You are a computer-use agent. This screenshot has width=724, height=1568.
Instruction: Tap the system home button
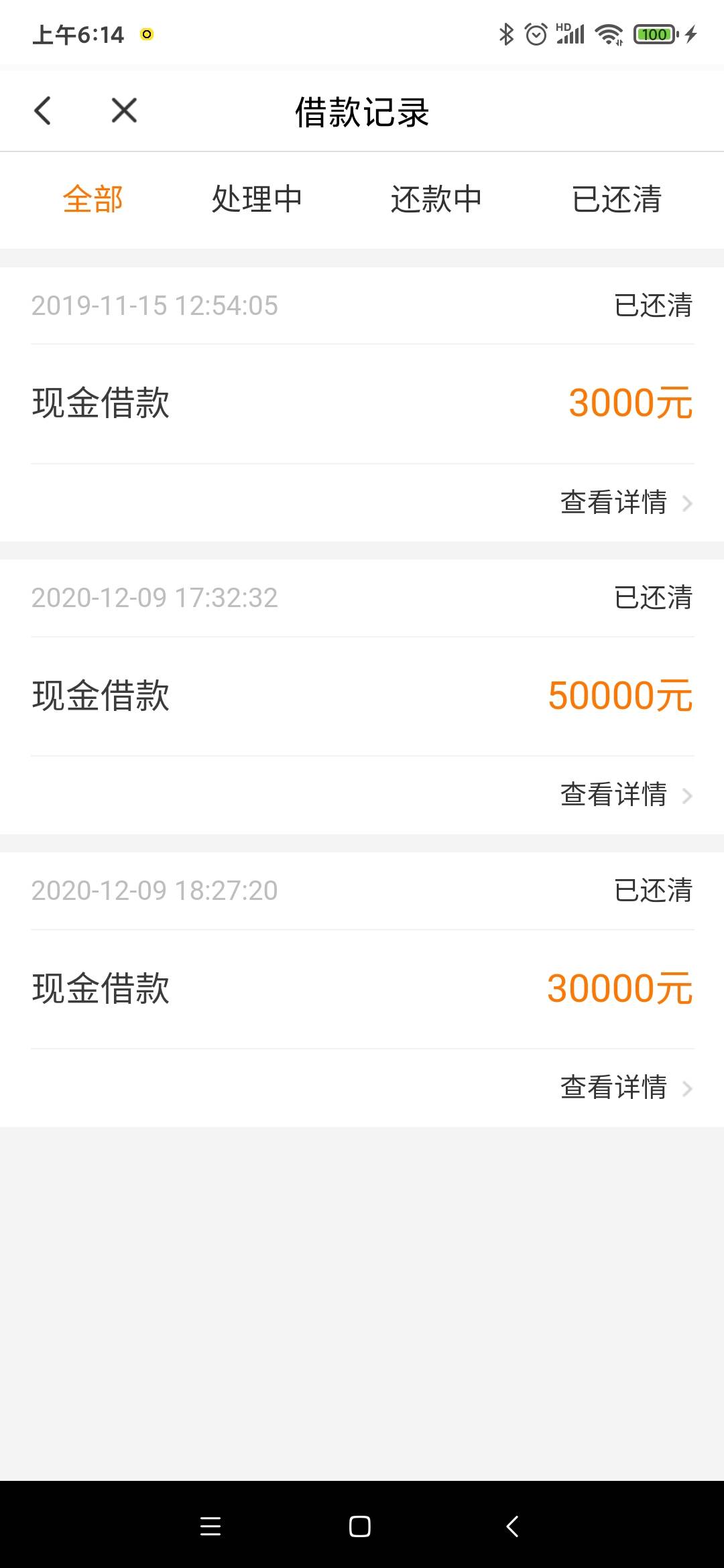pos(360,1526)
